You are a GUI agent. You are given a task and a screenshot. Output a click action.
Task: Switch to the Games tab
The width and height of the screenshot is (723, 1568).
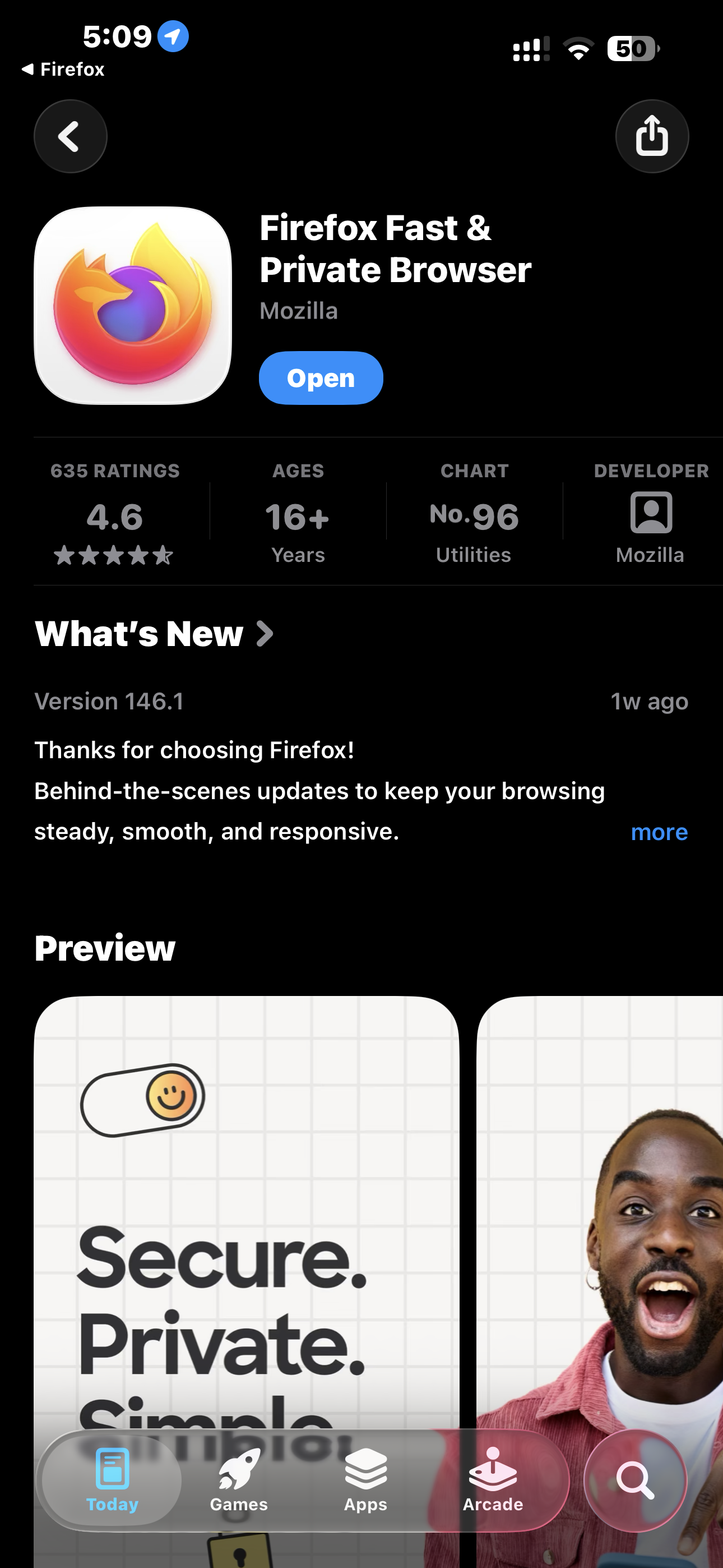pyautogui.click(x=239, y=1481)
